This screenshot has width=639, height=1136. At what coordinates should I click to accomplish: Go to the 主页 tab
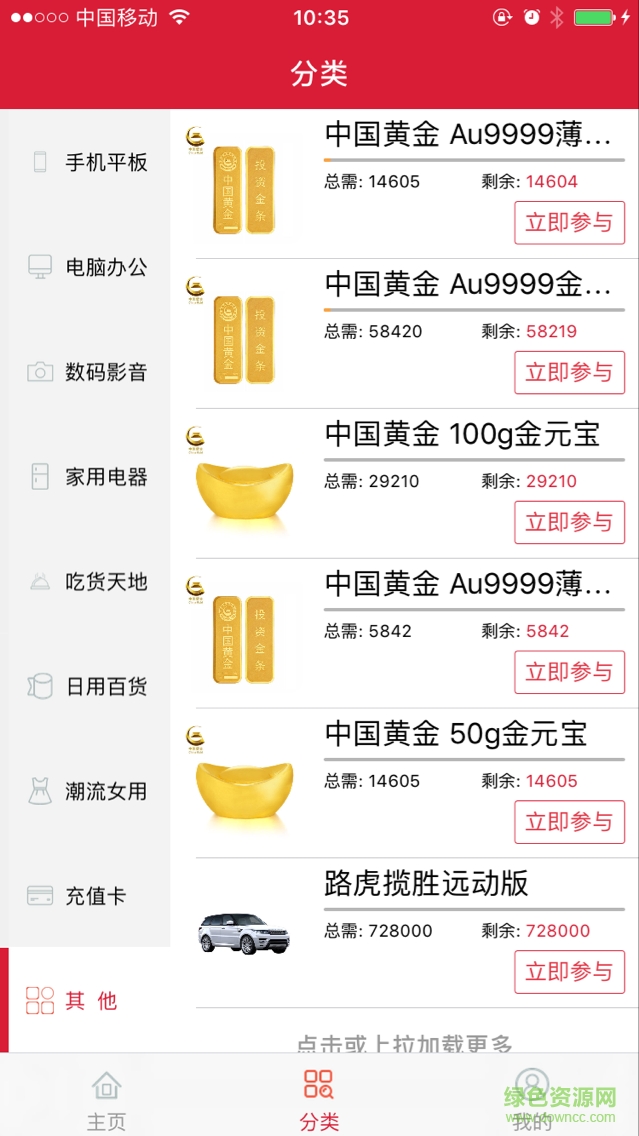(106, 1100)
